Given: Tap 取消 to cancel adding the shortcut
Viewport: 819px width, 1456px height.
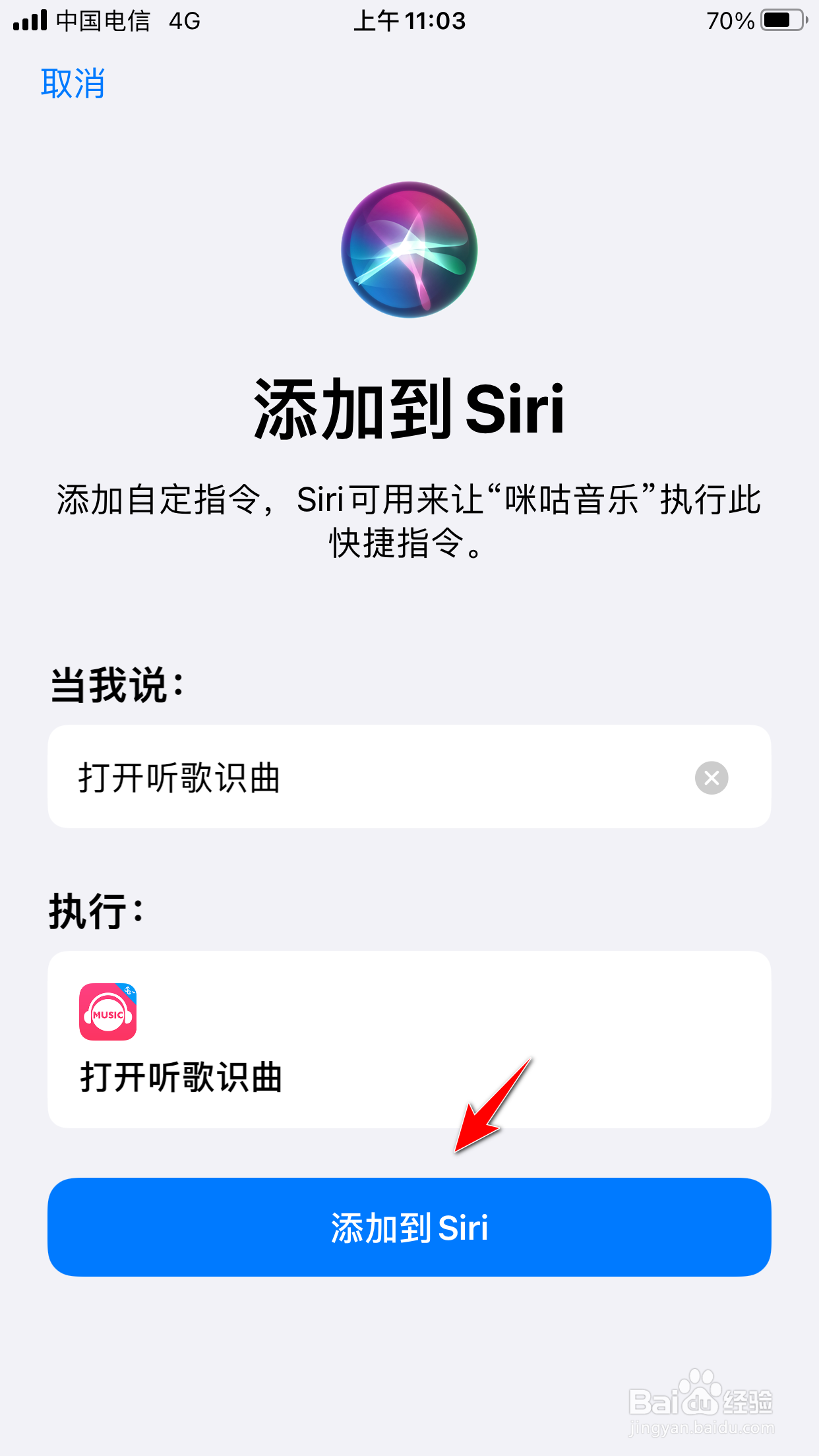Looking at the screenshot, I should 73,84.
